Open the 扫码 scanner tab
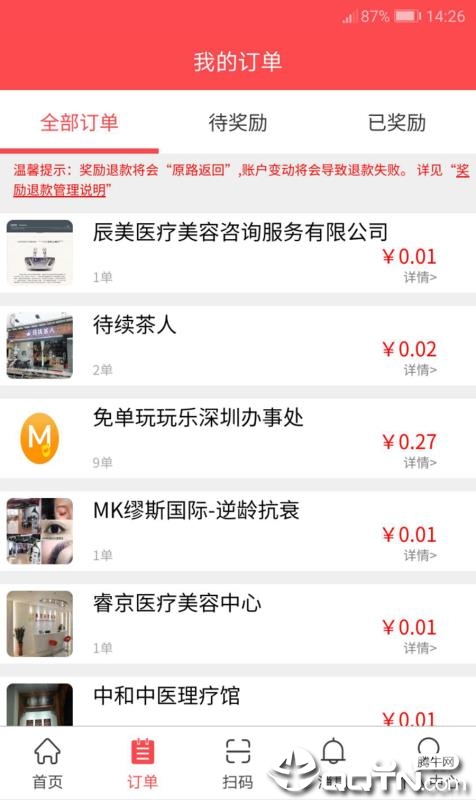 point(238,764)
